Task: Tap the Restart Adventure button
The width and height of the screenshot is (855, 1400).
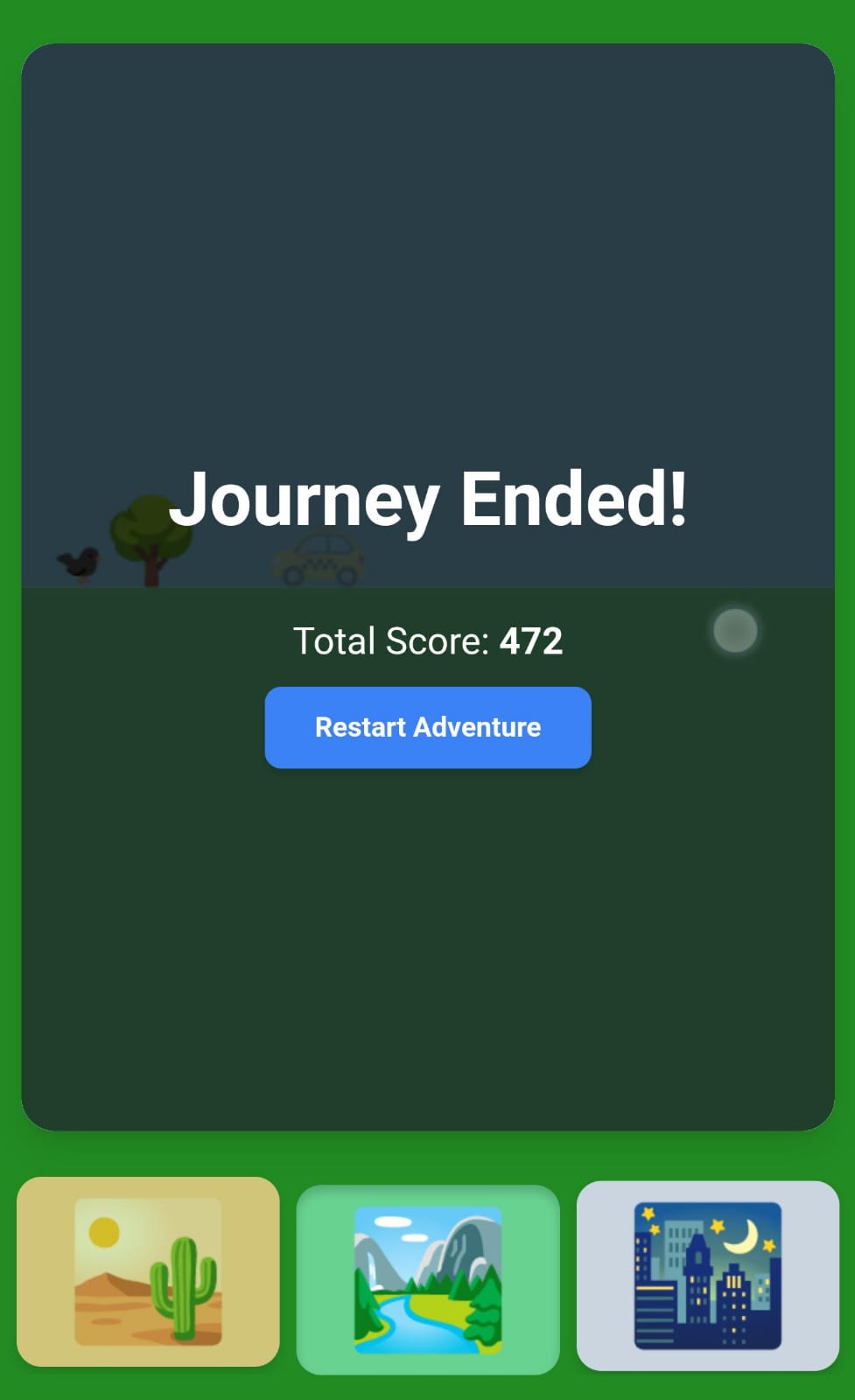Action: [x=427, y=727]
